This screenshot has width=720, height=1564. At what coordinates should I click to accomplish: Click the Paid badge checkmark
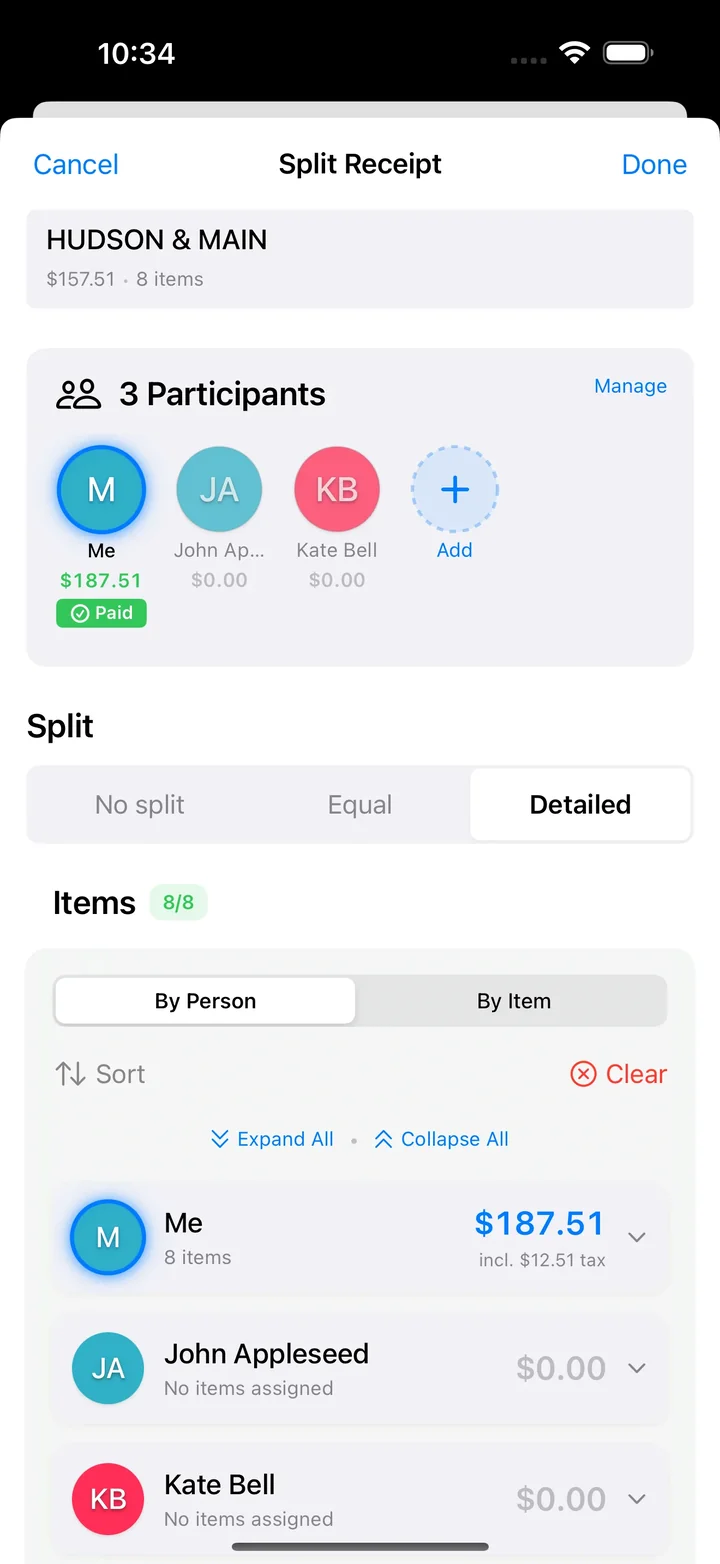pyautogui.click(x=78, y=613)
